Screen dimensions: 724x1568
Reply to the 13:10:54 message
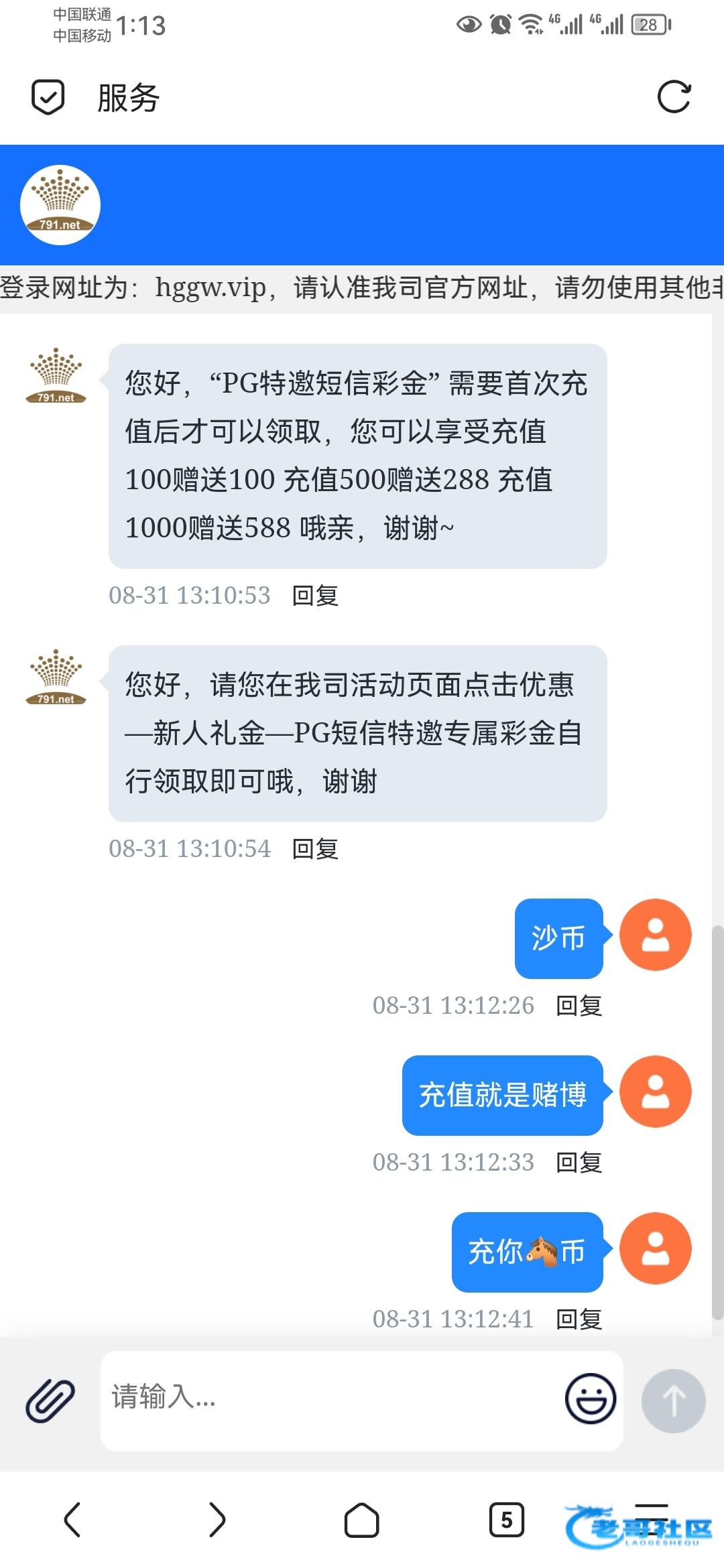pos(315,848)
